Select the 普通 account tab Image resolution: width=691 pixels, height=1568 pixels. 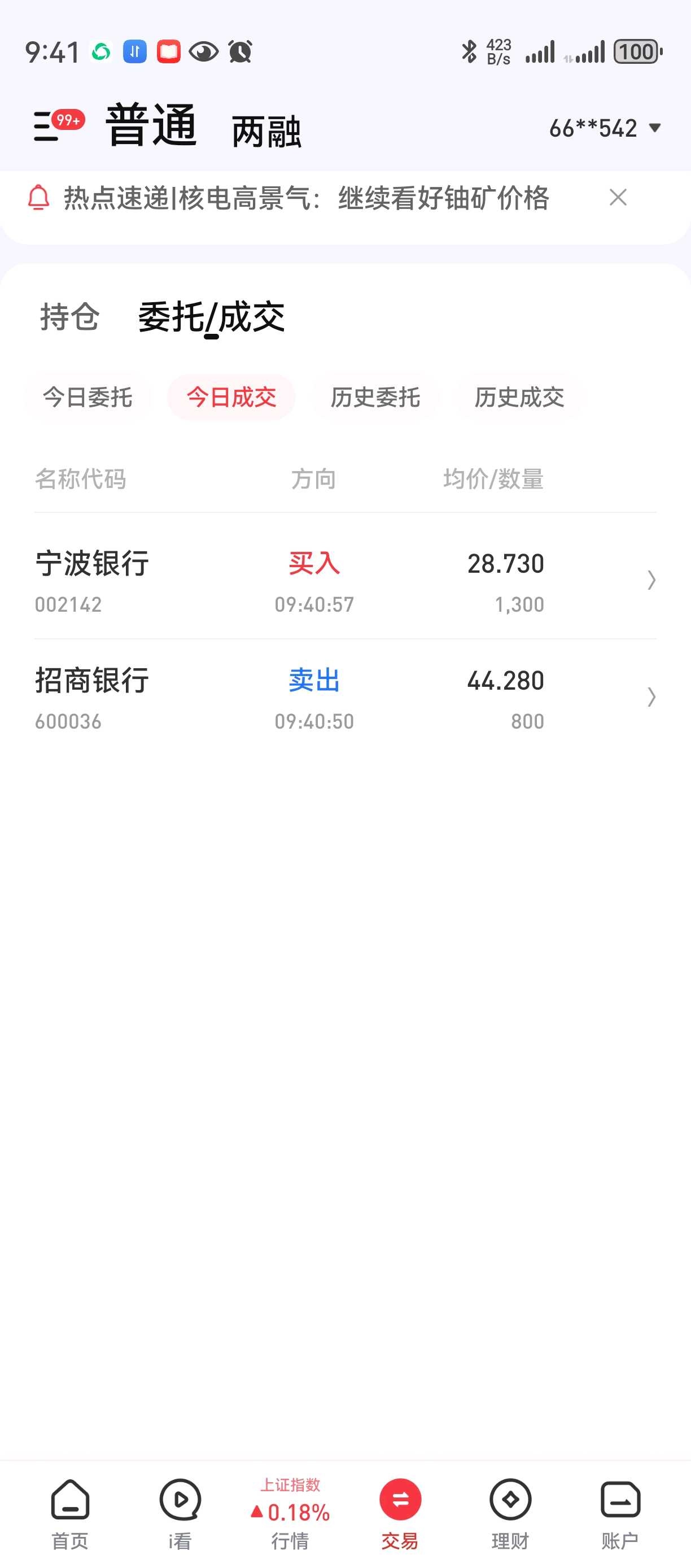tap(151, 125)
